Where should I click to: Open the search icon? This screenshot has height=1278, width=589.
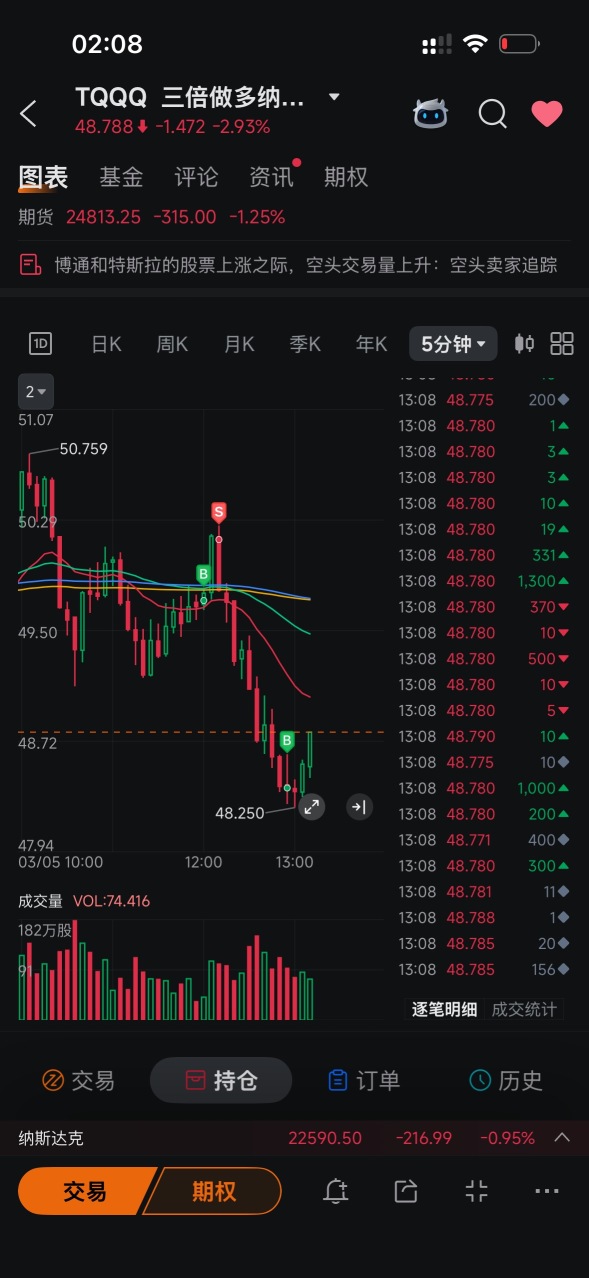(492, 114)
